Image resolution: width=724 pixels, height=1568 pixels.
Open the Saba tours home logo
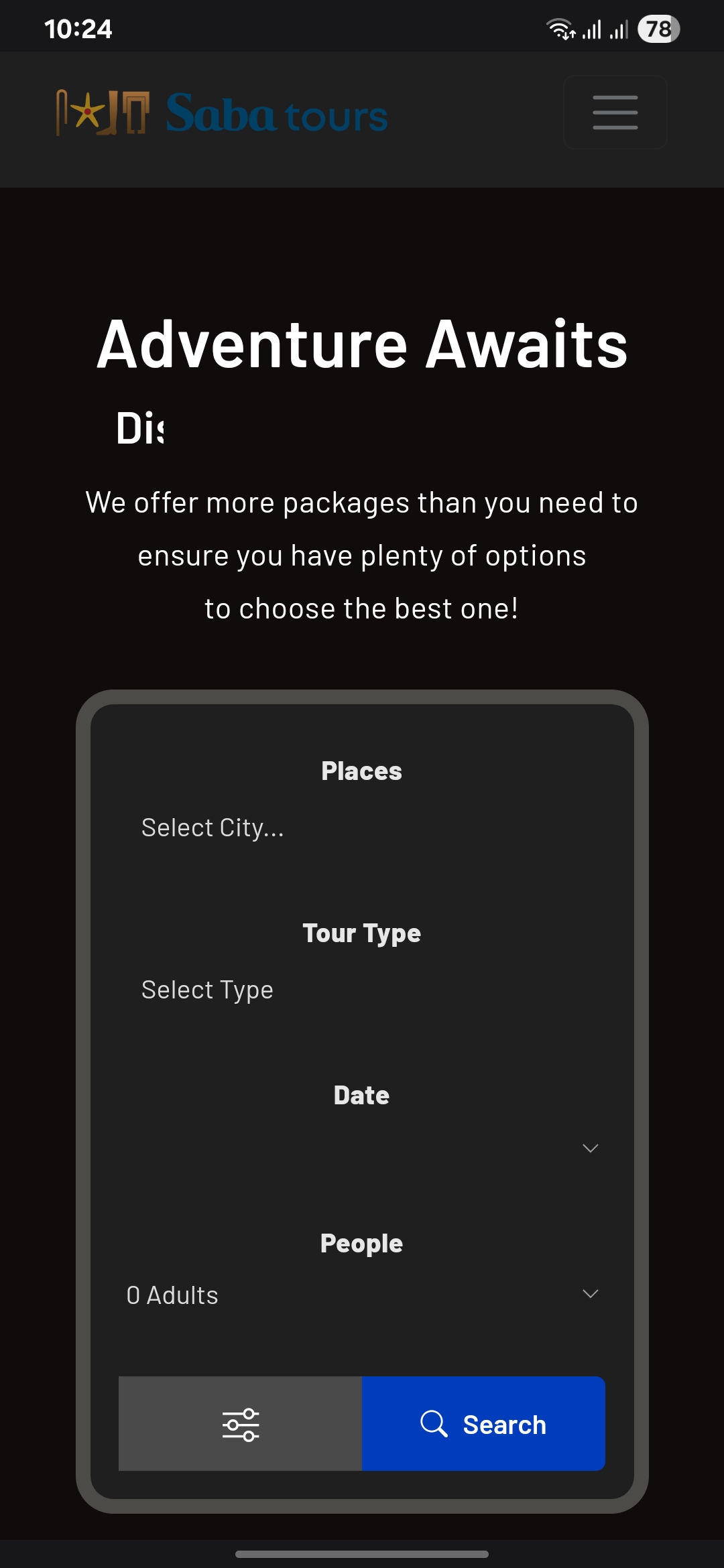[222, 113]
